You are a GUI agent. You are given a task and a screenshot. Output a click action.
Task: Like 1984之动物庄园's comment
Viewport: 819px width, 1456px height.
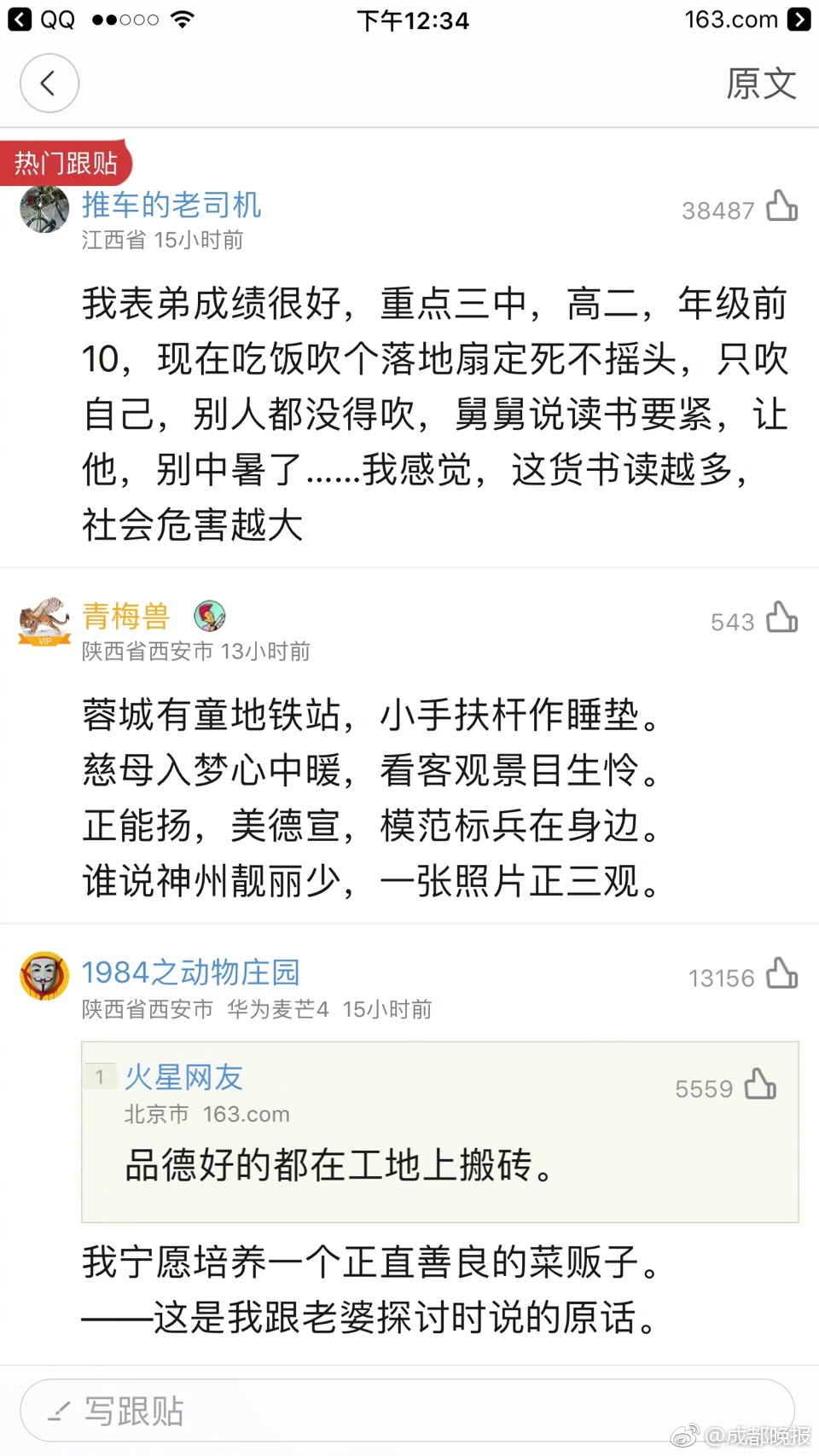(781, 974)
